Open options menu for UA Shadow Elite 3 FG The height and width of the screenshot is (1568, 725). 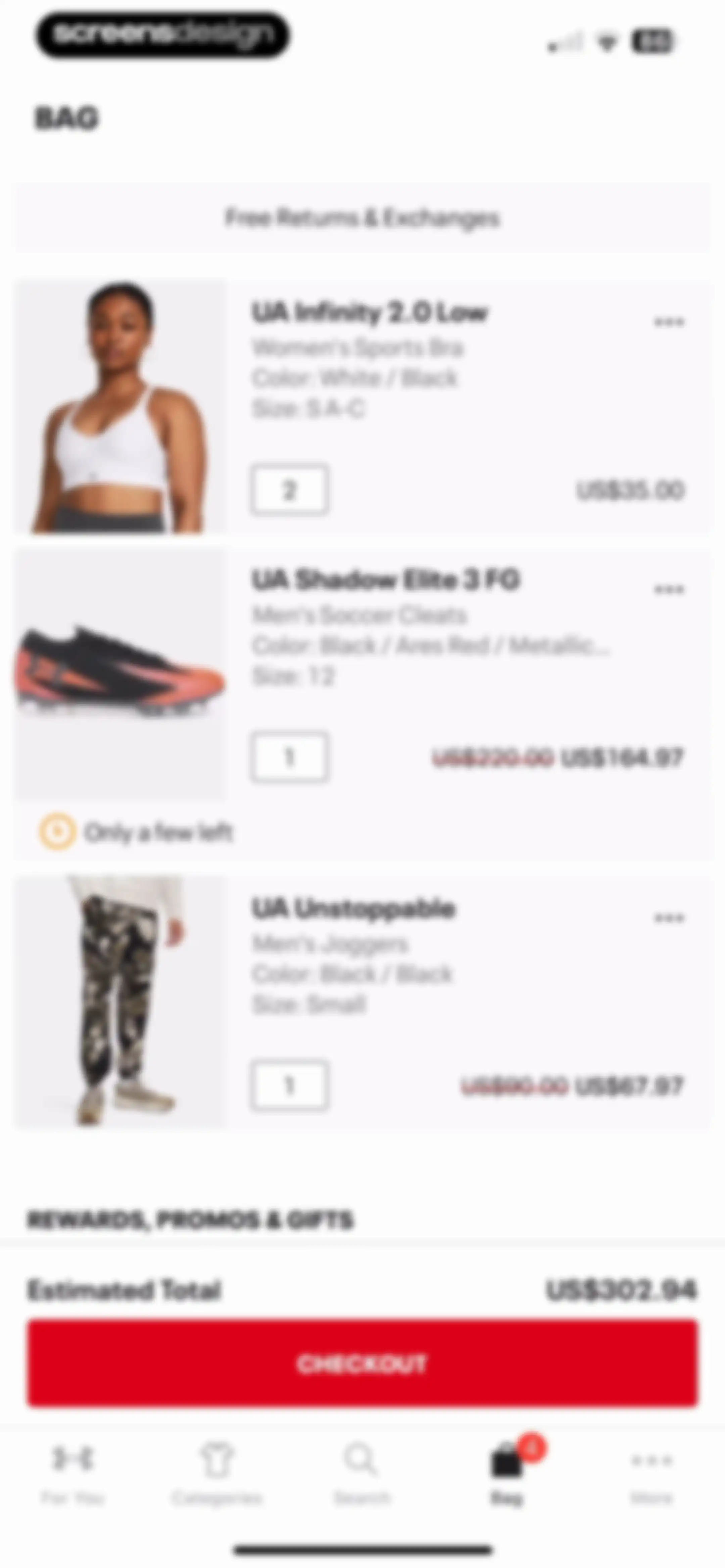coord(669,589)
